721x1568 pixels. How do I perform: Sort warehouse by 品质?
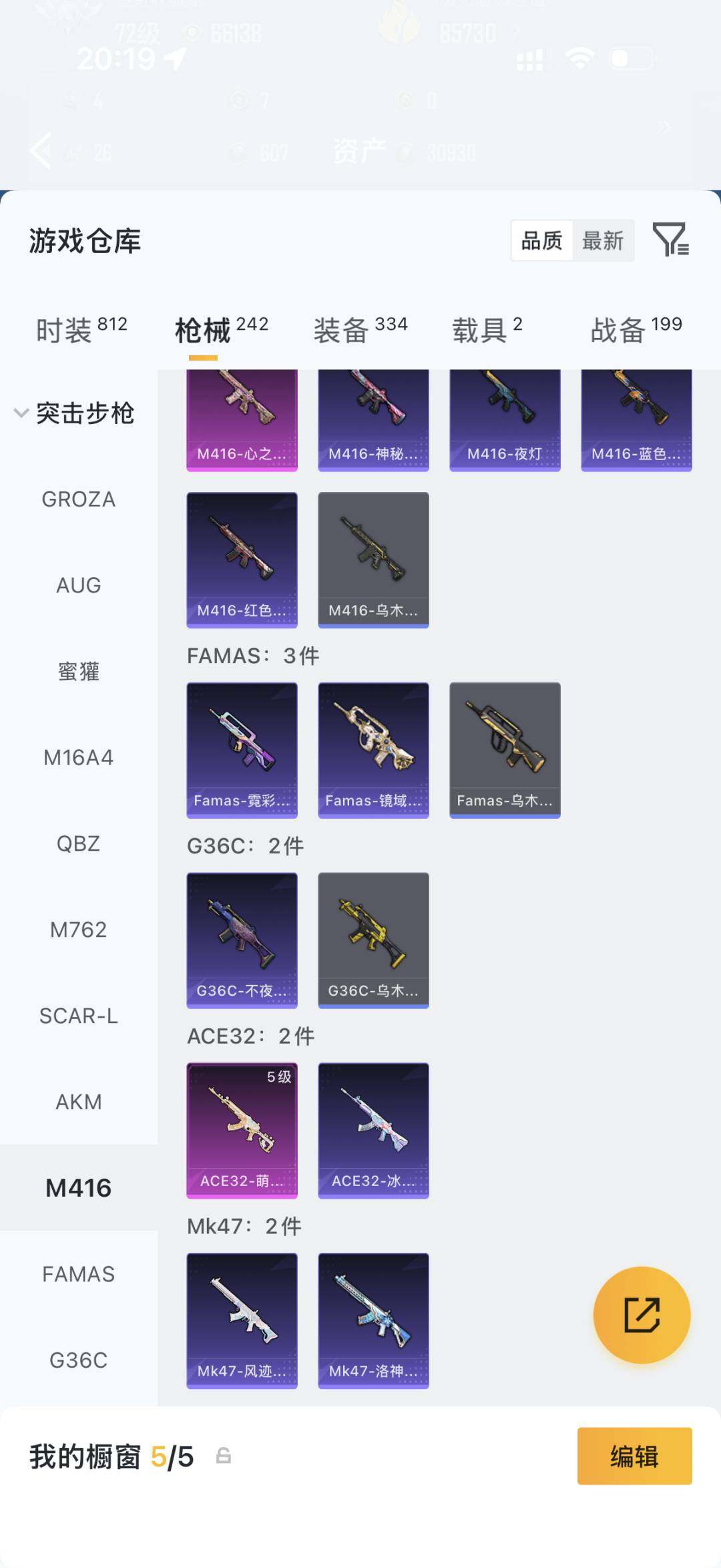click(541, 240)
